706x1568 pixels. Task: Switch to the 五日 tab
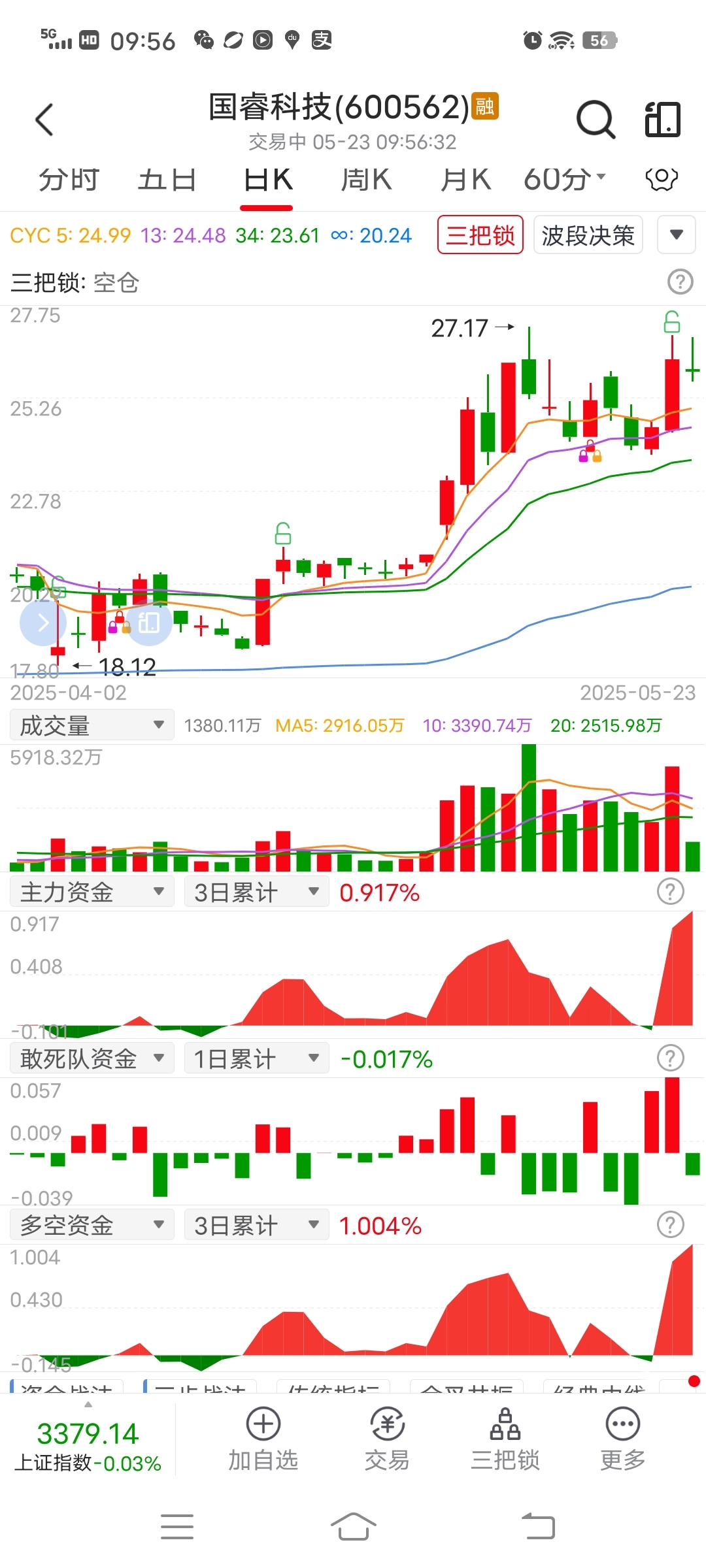167,180
